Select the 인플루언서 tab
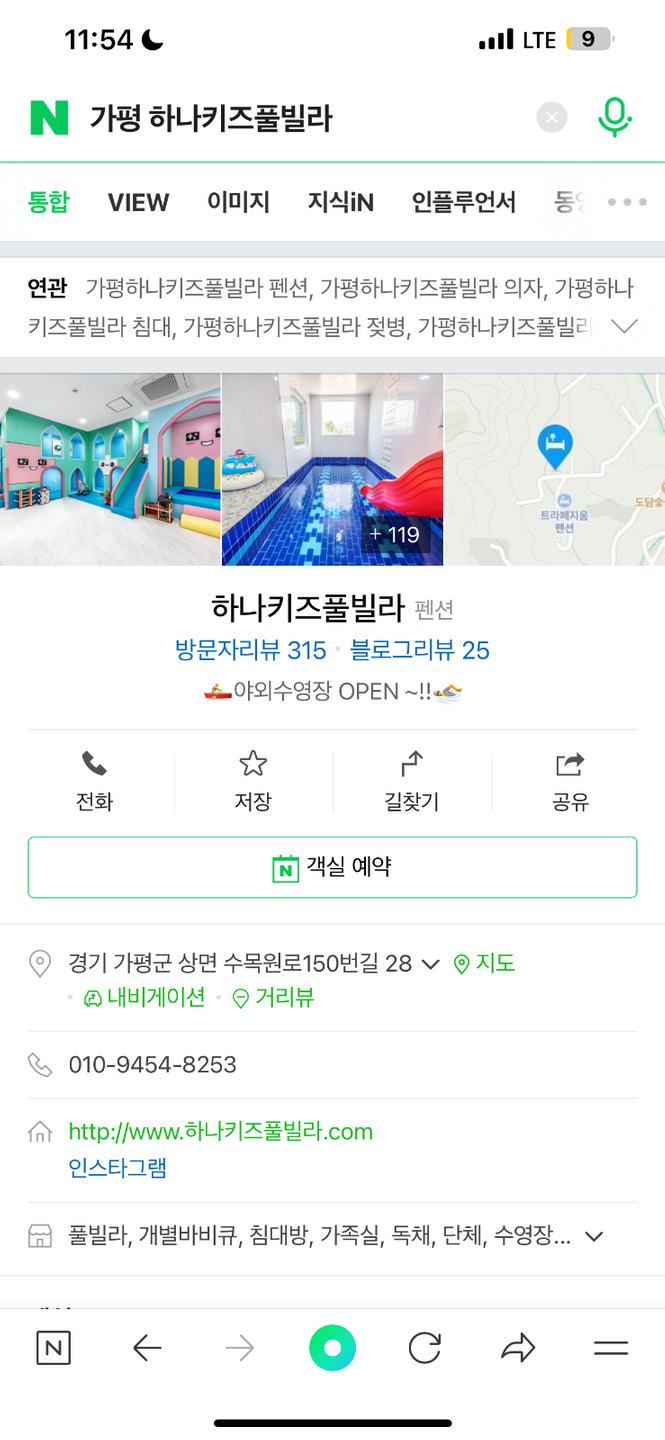The image size is (665, 1440). [463, 202]
